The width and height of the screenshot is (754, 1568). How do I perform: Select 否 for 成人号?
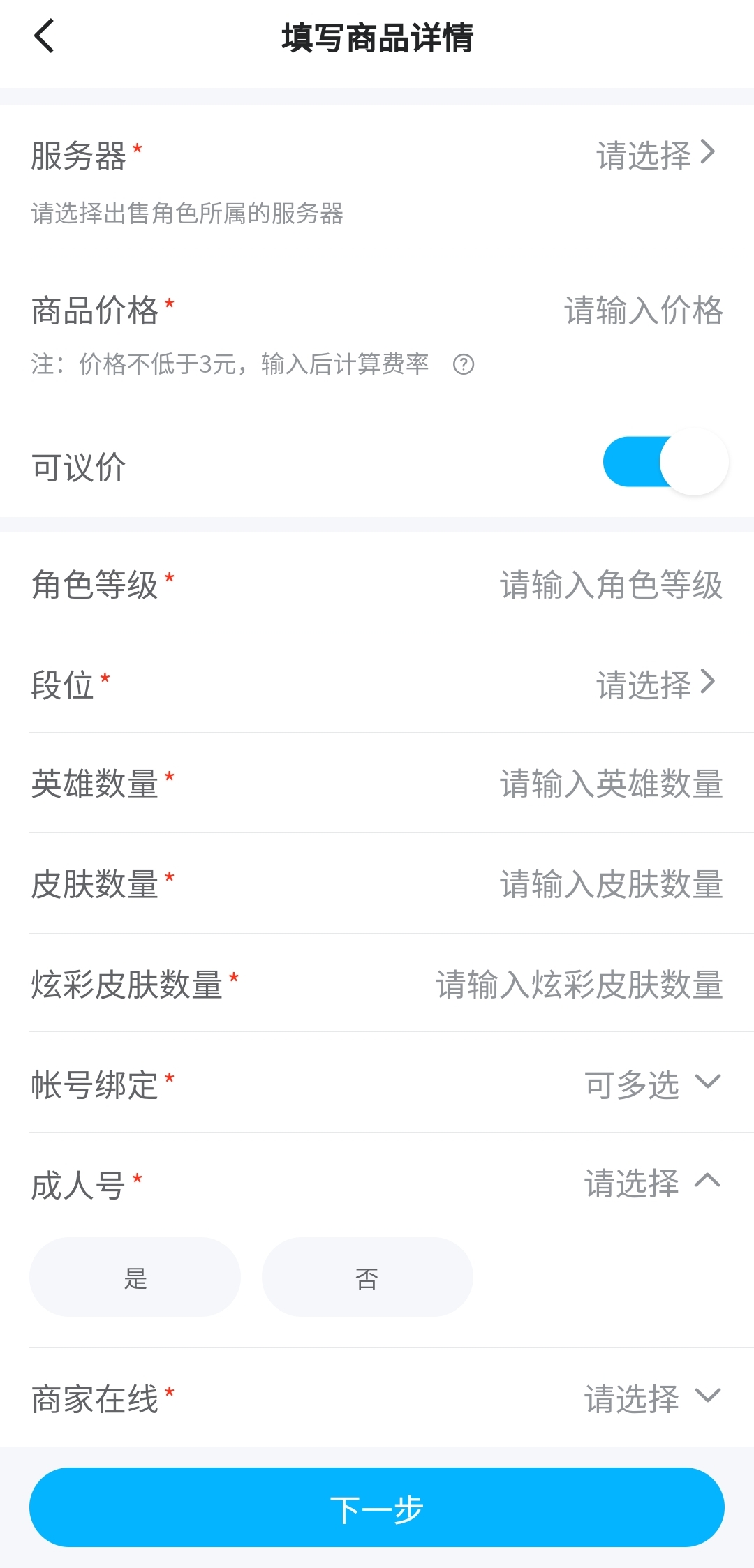367,1278
